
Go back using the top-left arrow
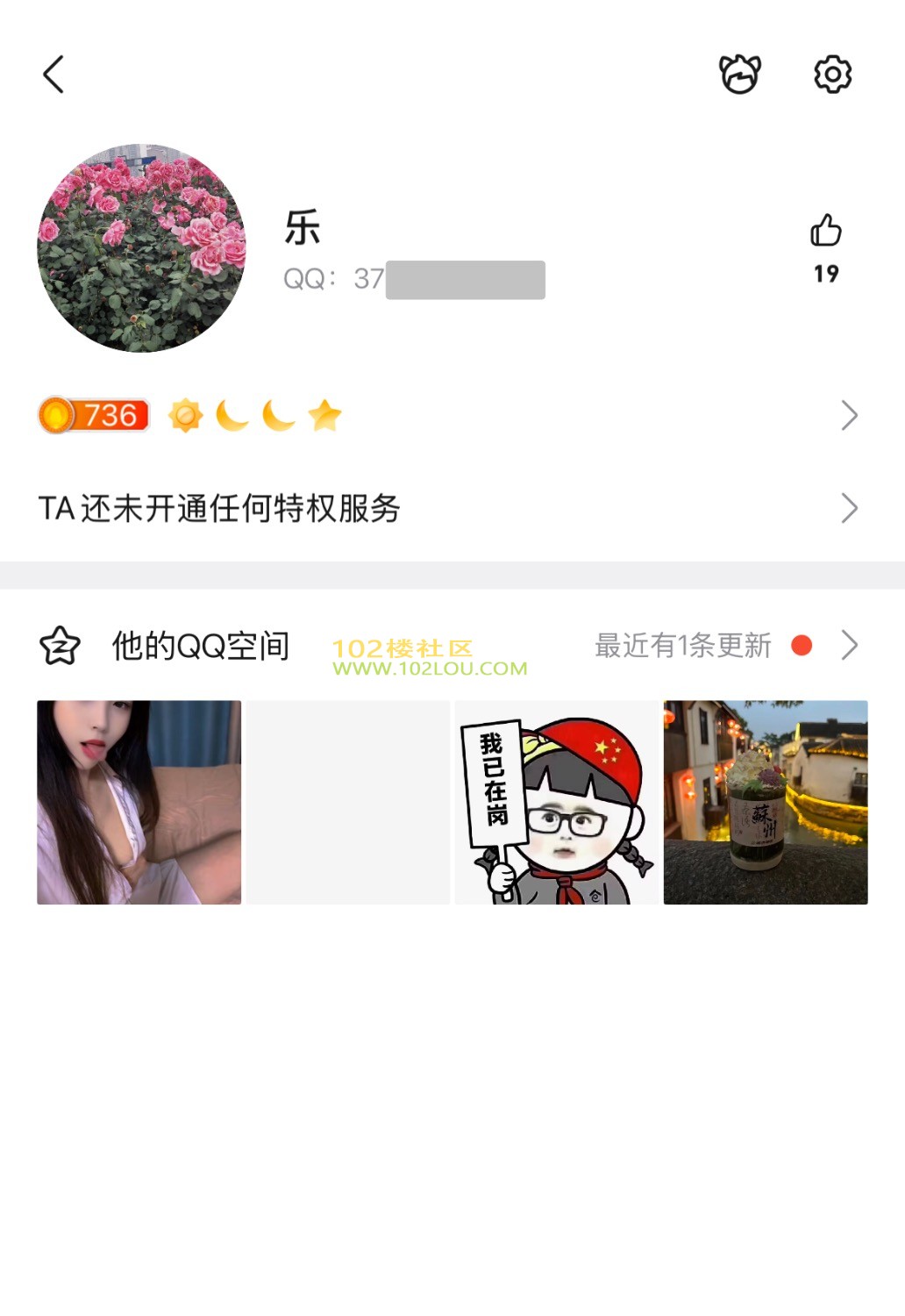pos(53,75)
